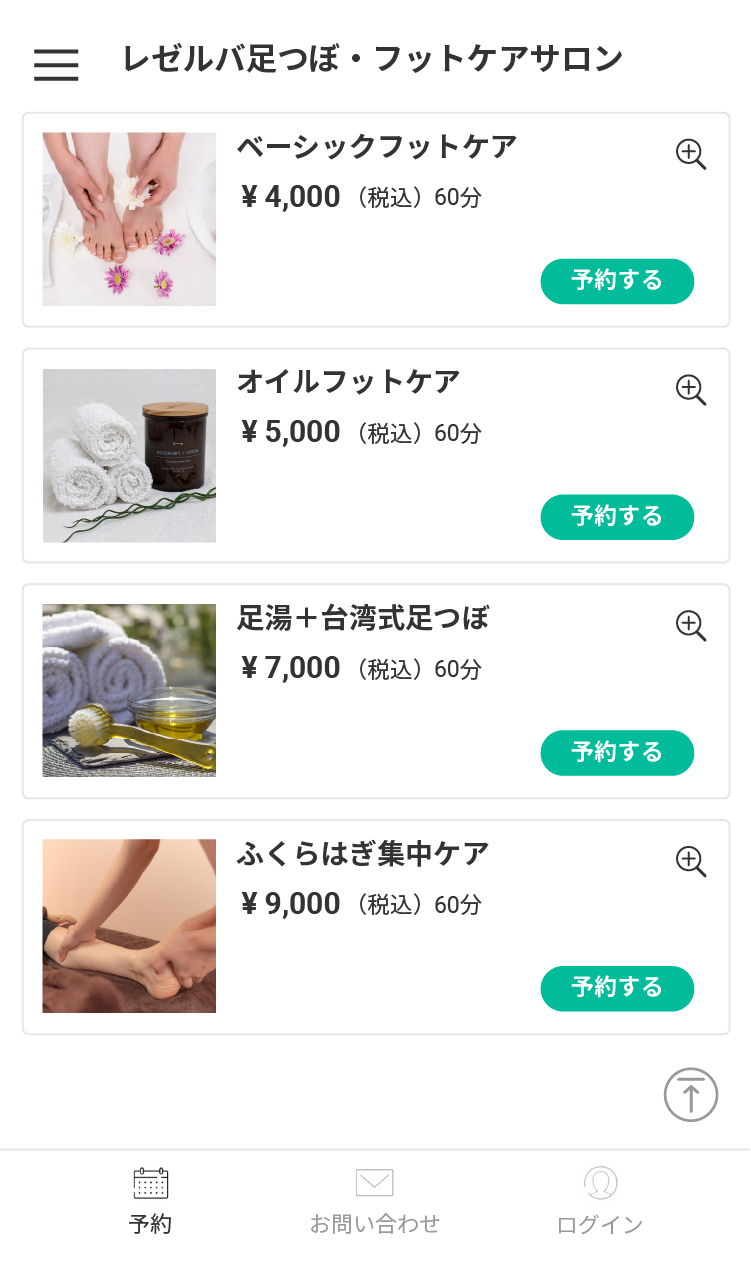
Task: Tap 予約する for 足湯＋台湾式足つぼ
Action: 617,753
